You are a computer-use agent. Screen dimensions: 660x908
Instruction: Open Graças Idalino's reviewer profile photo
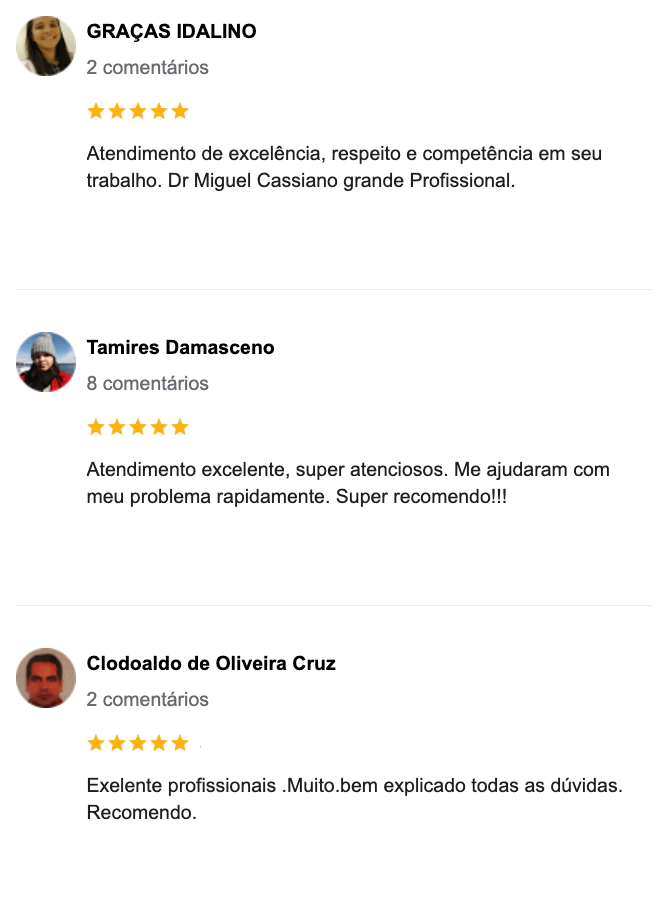click(x=46, y=46)
